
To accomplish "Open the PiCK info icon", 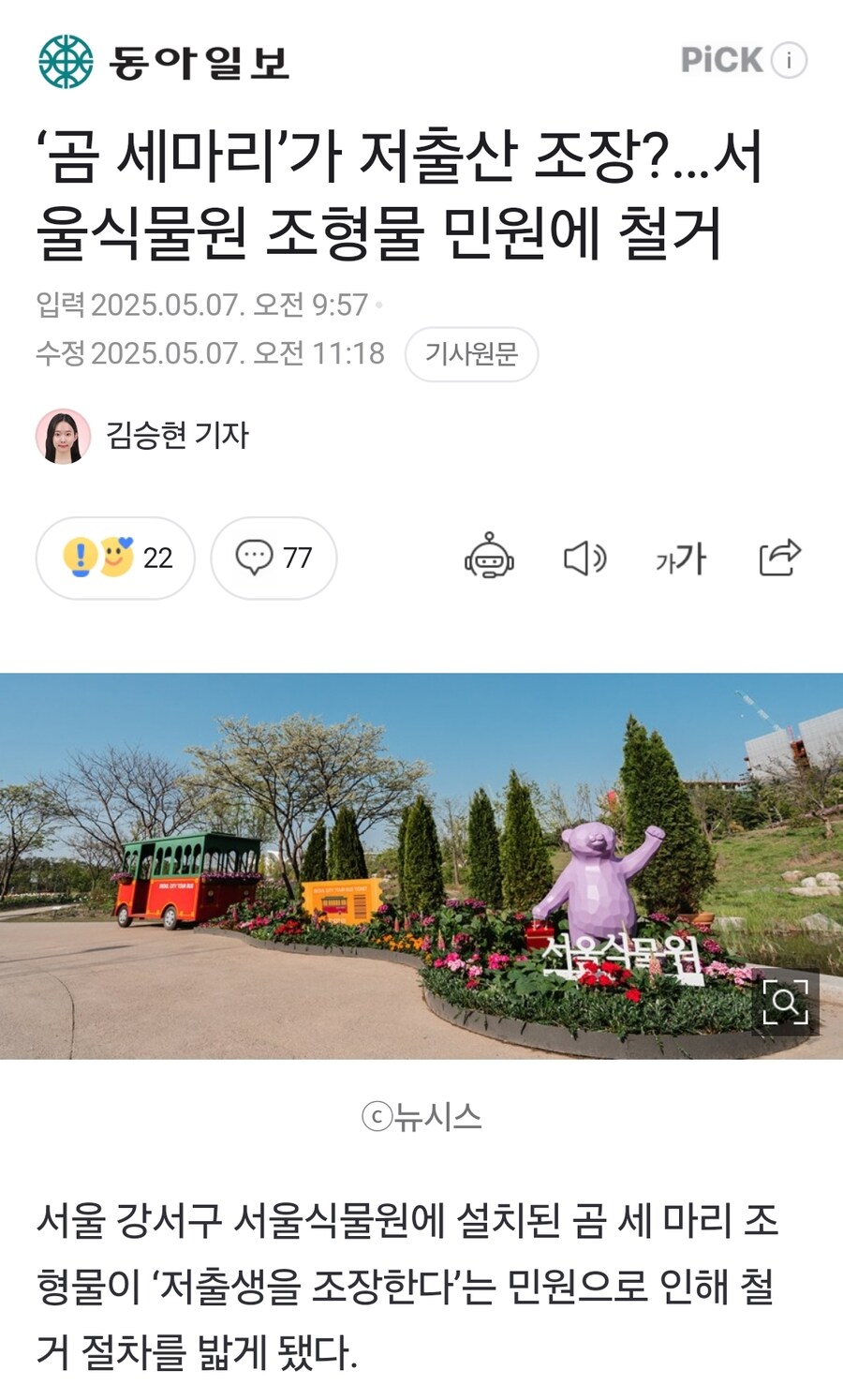I will (x=789, y=61).
